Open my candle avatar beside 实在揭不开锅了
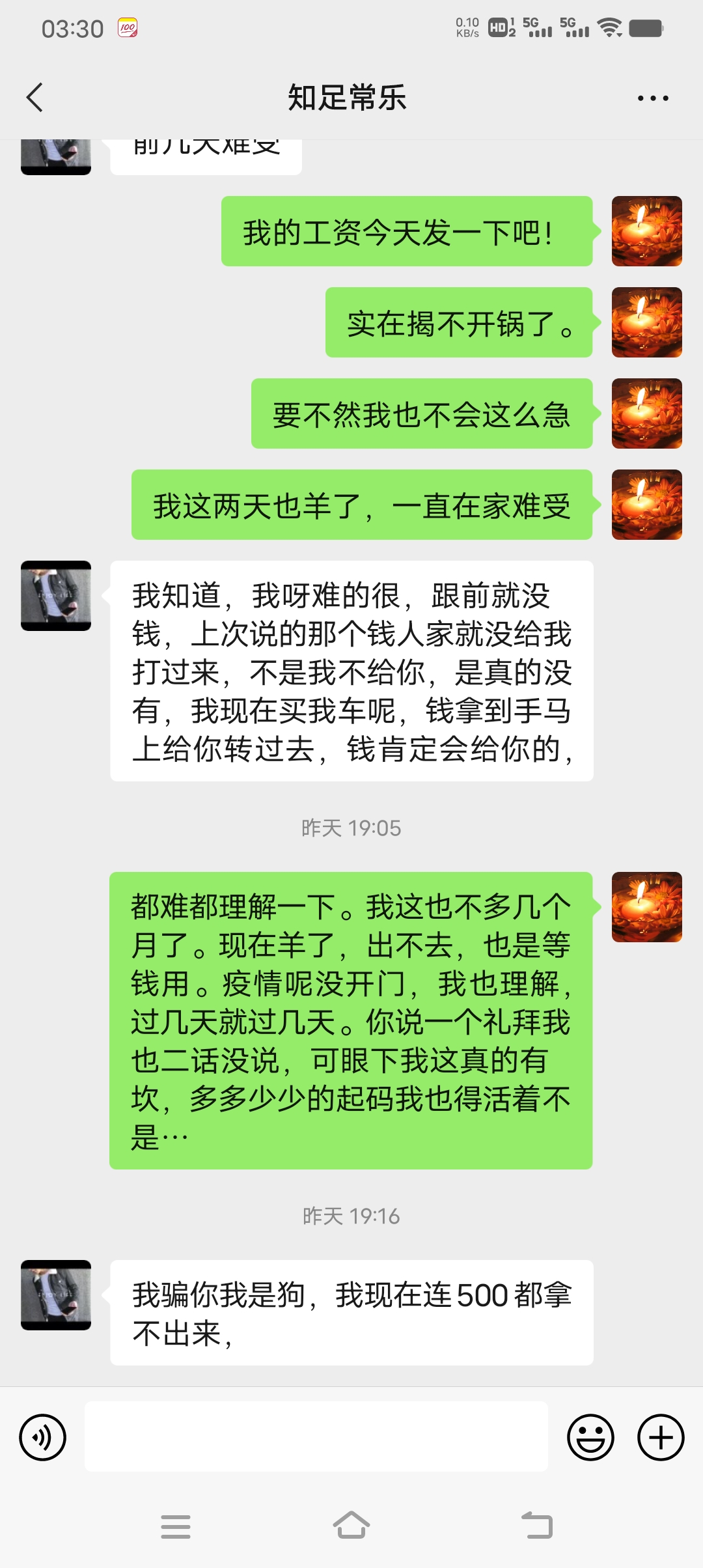Viewport: 703px width, 1568px height. tap(646, 322)
